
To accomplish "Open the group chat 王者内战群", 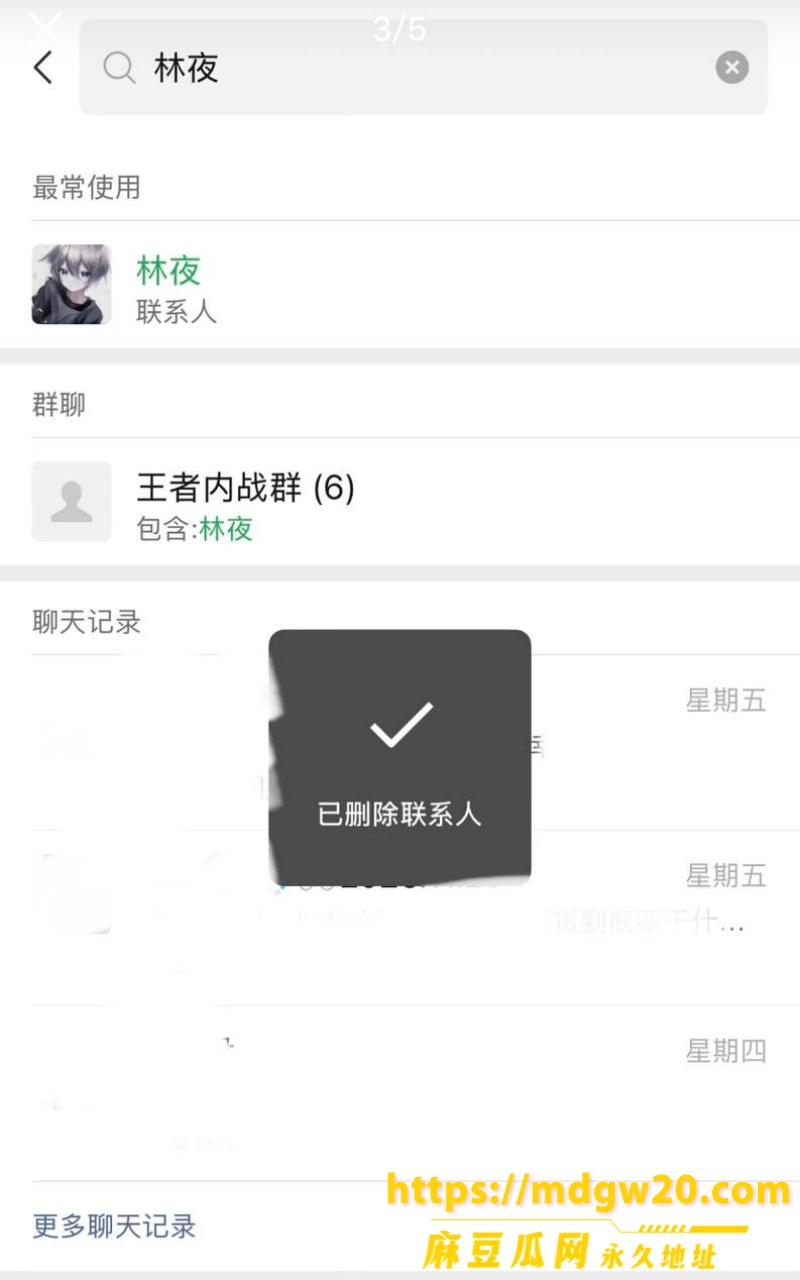I will click(x=400, y=502).
